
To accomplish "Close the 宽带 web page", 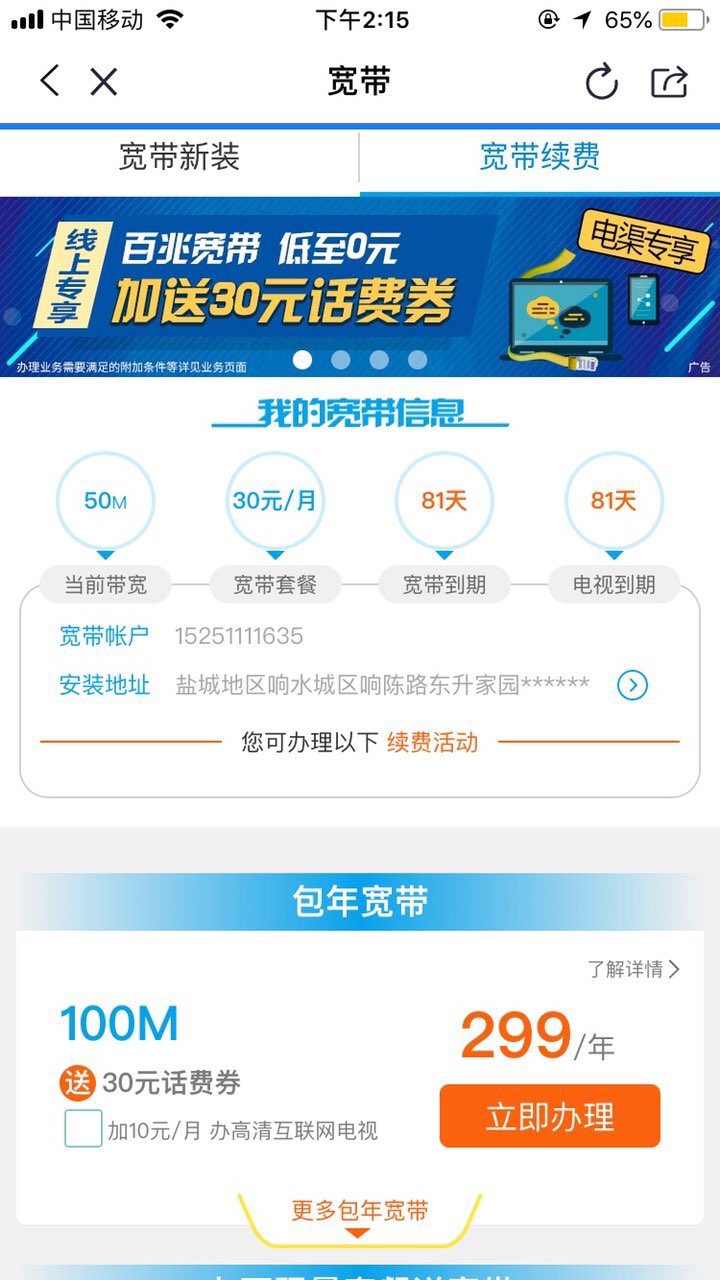I will click(x=104, y=81).
